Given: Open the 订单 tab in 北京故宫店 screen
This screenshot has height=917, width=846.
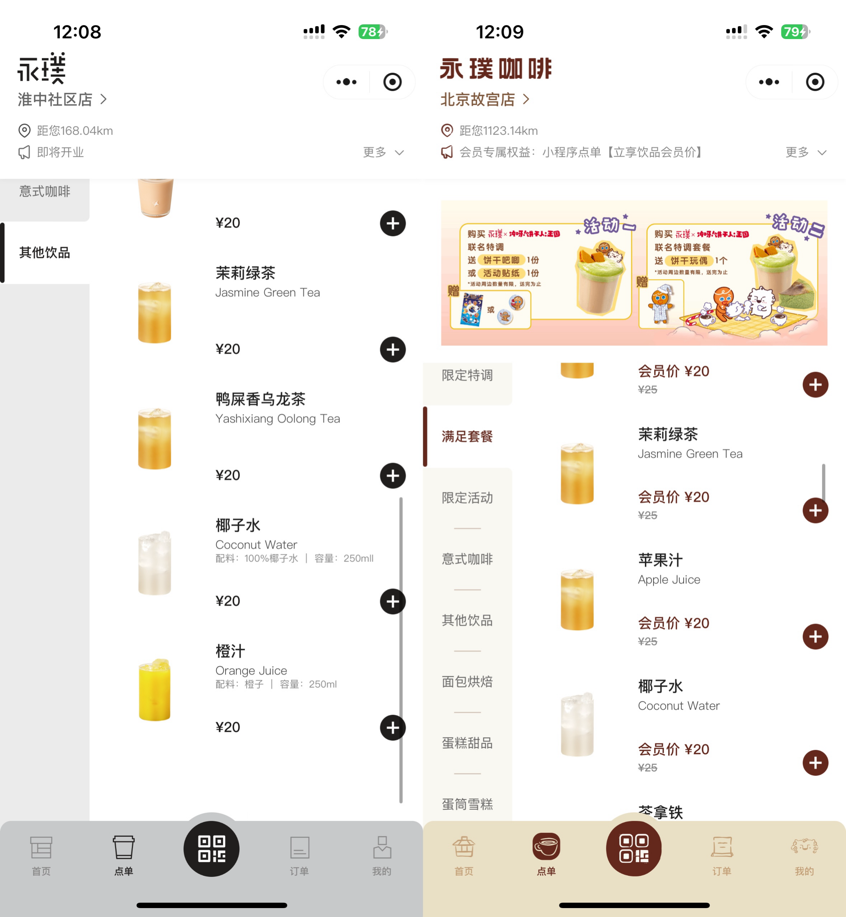Looking at the screenshot, I should (x=722, y=855).
